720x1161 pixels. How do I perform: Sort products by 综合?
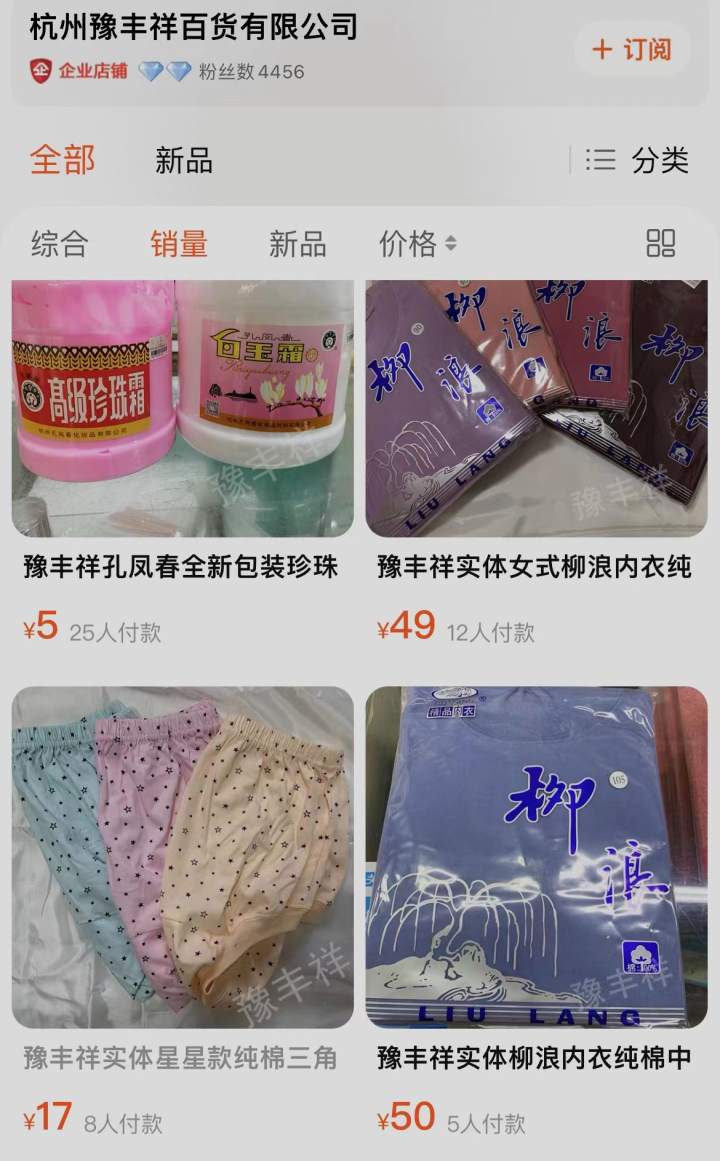tap(62, 243)
